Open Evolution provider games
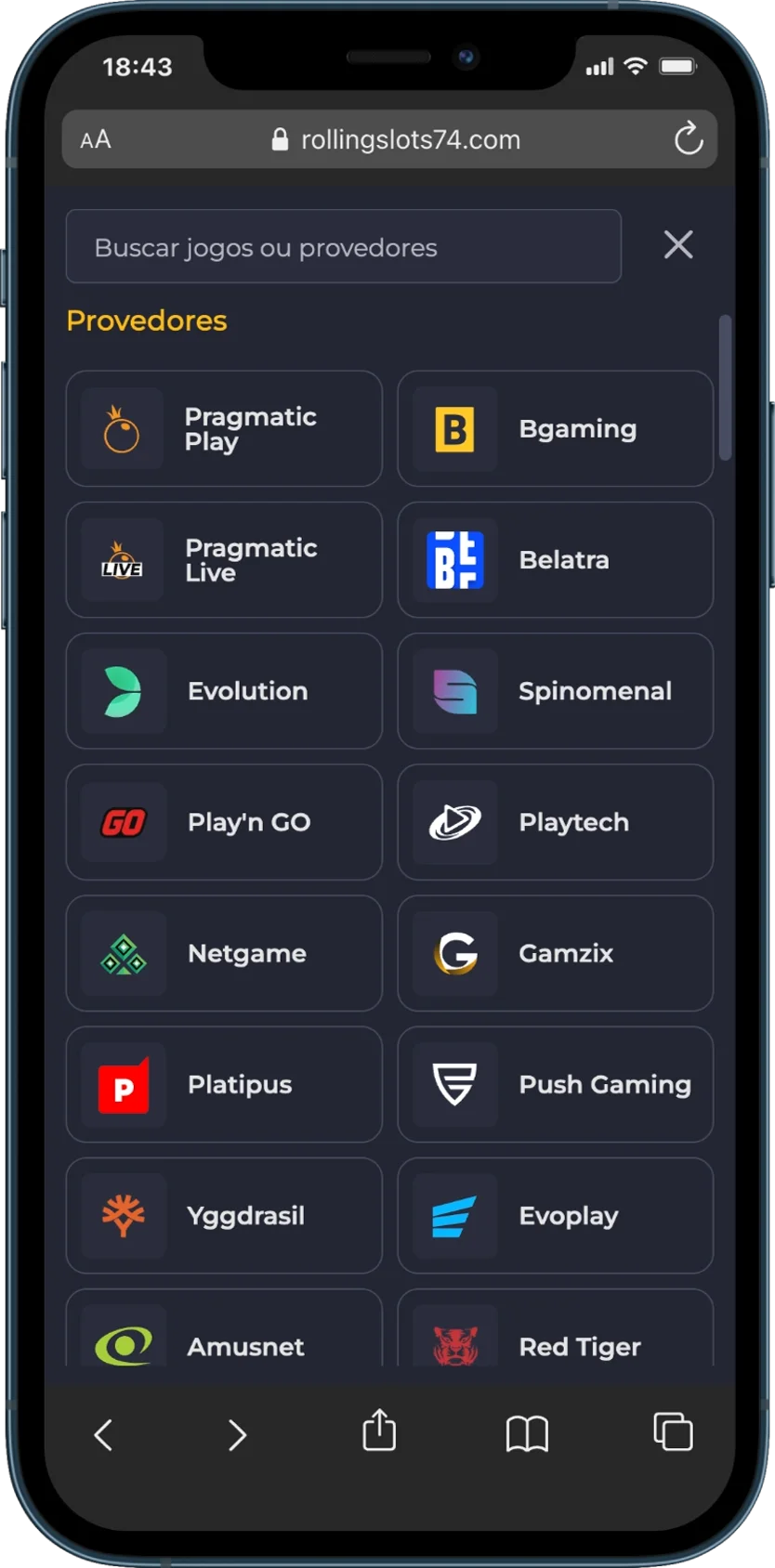The image size is (775, 1568). [x=224, y=691]
